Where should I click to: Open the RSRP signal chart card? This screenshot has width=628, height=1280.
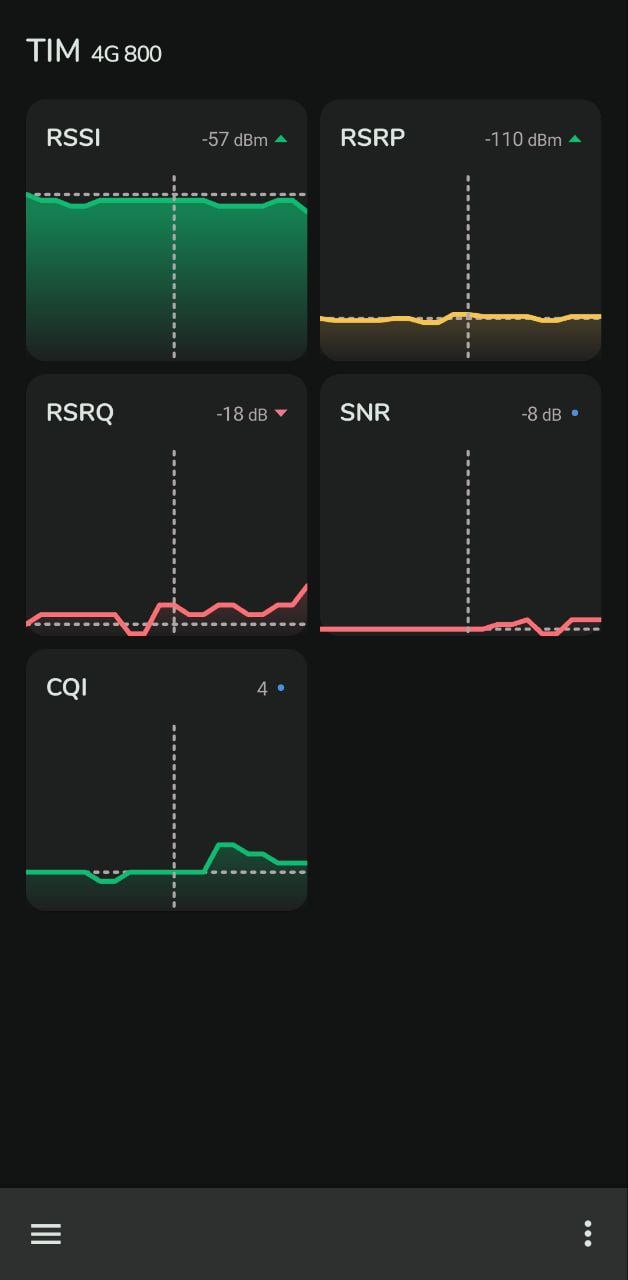[460, 230]
